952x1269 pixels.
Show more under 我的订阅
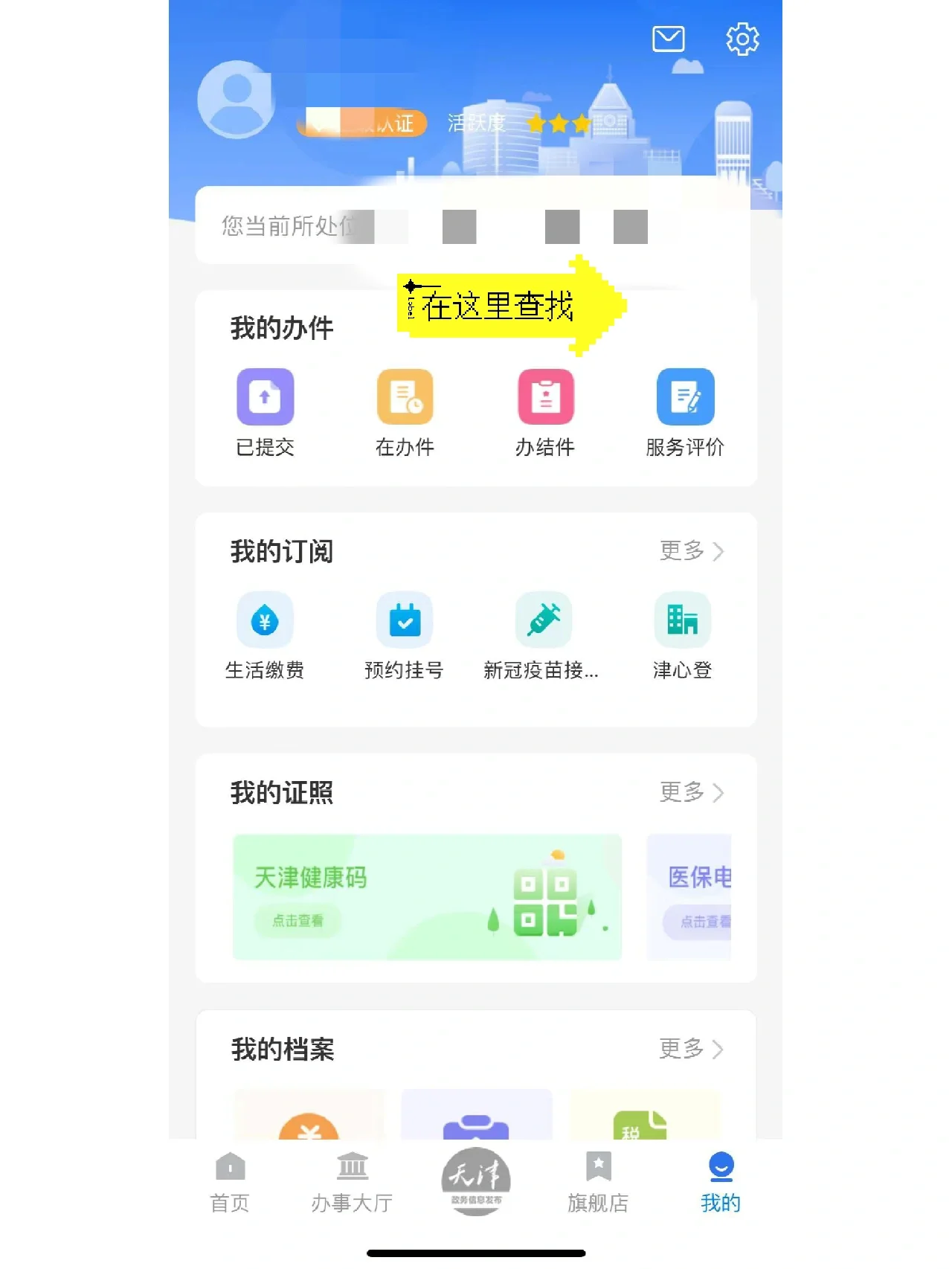tap(691, 551)
